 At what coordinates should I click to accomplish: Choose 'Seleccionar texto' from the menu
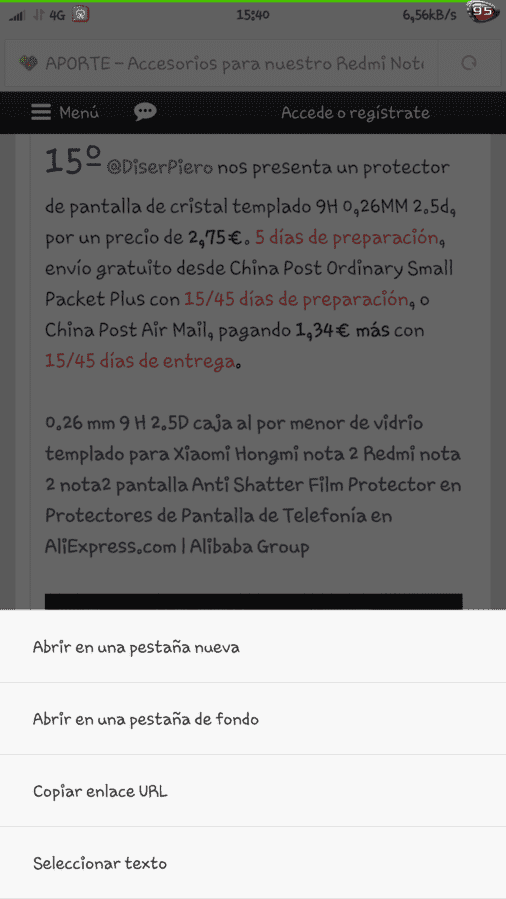click(253, 862)
